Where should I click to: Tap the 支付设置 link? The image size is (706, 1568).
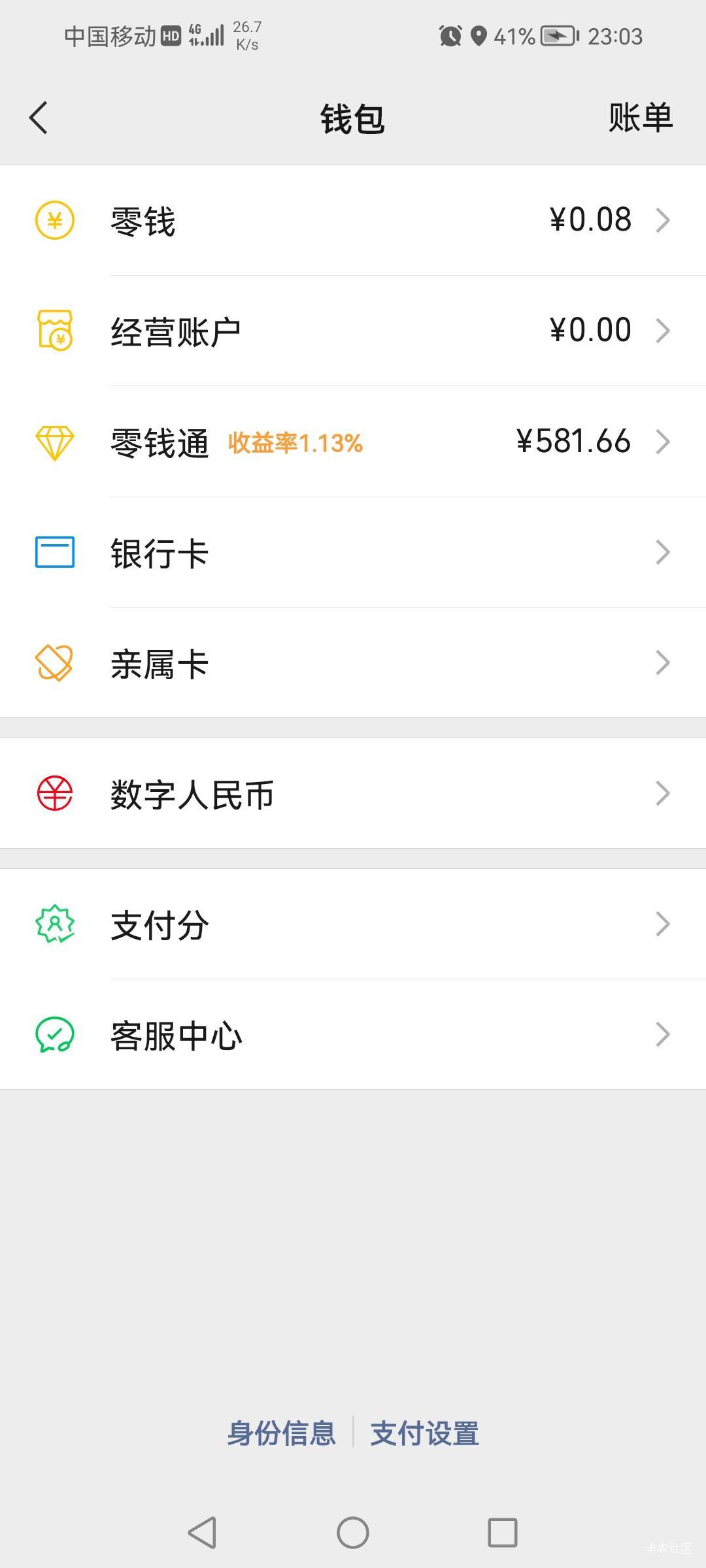[x=425, y=1433]
